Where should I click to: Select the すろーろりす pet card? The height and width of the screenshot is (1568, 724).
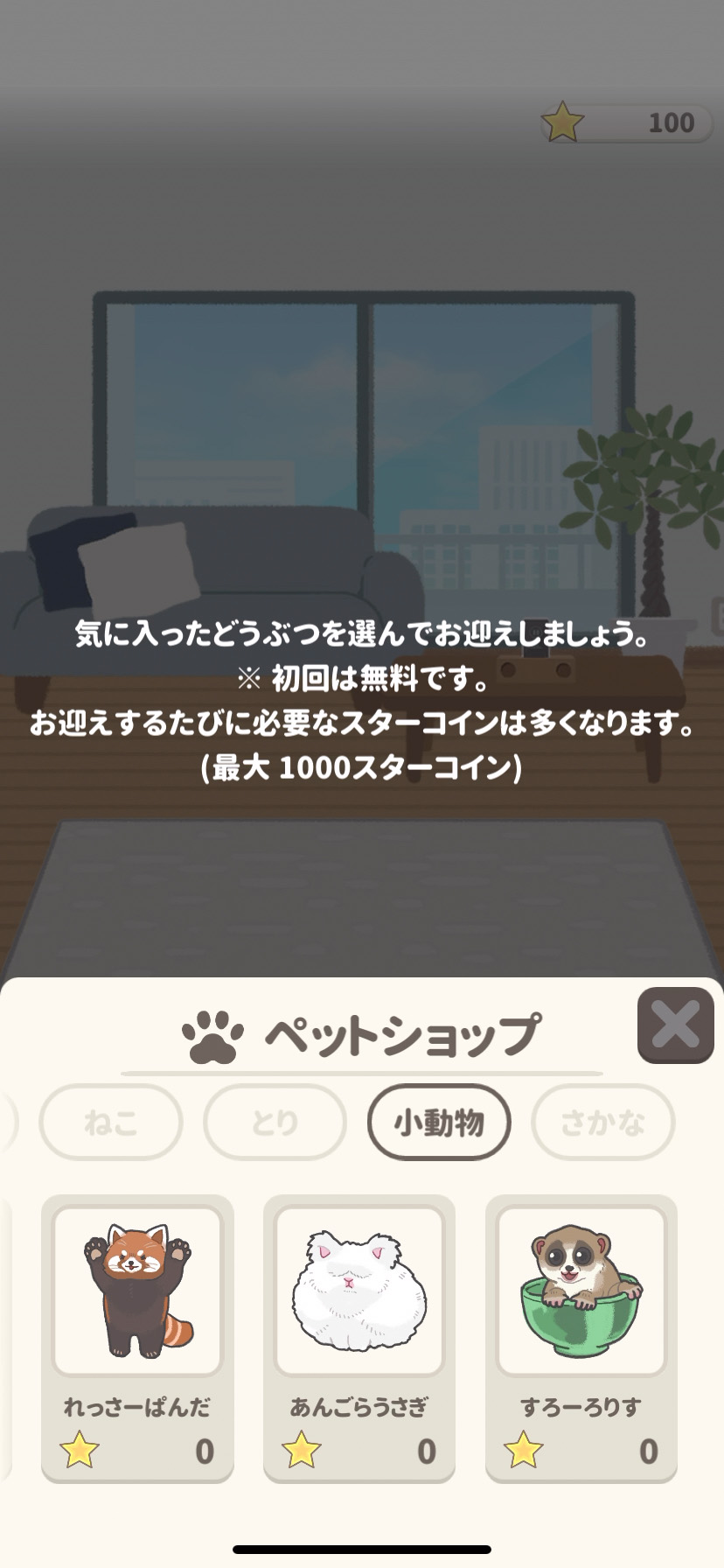pyautogui.click(x=581, y=1337)
